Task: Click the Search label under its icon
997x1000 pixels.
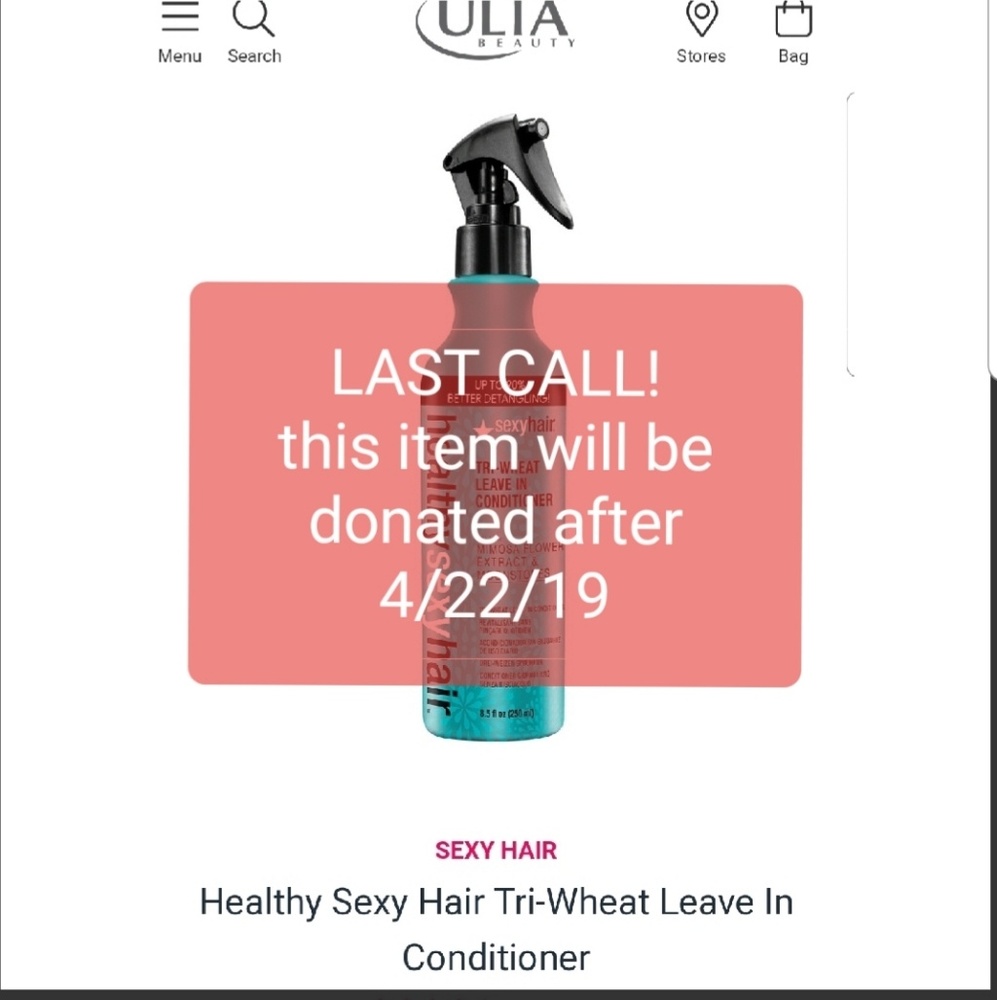Action: (x=254, y=56)
